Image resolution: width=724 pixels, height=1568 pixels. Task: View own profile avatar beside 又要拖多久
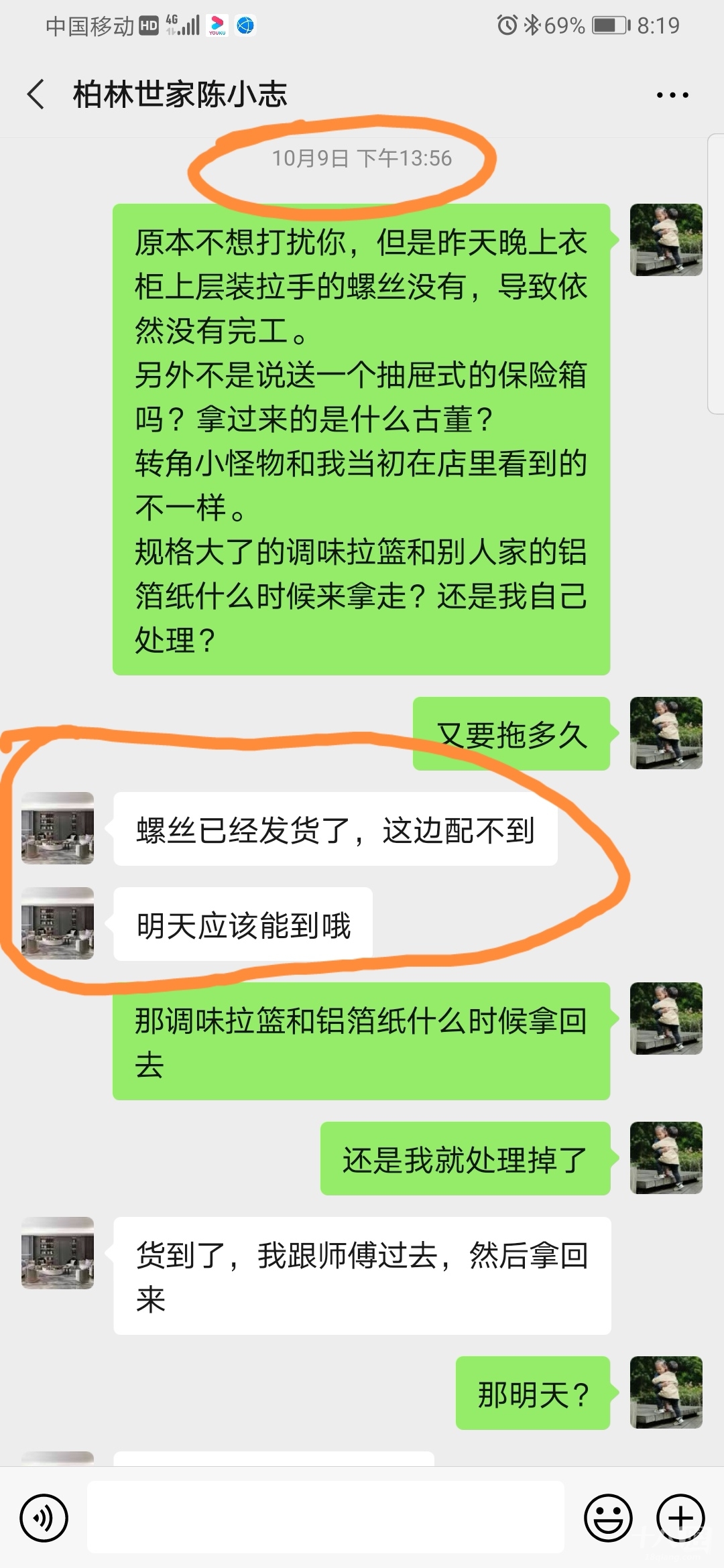pos(666,733)
